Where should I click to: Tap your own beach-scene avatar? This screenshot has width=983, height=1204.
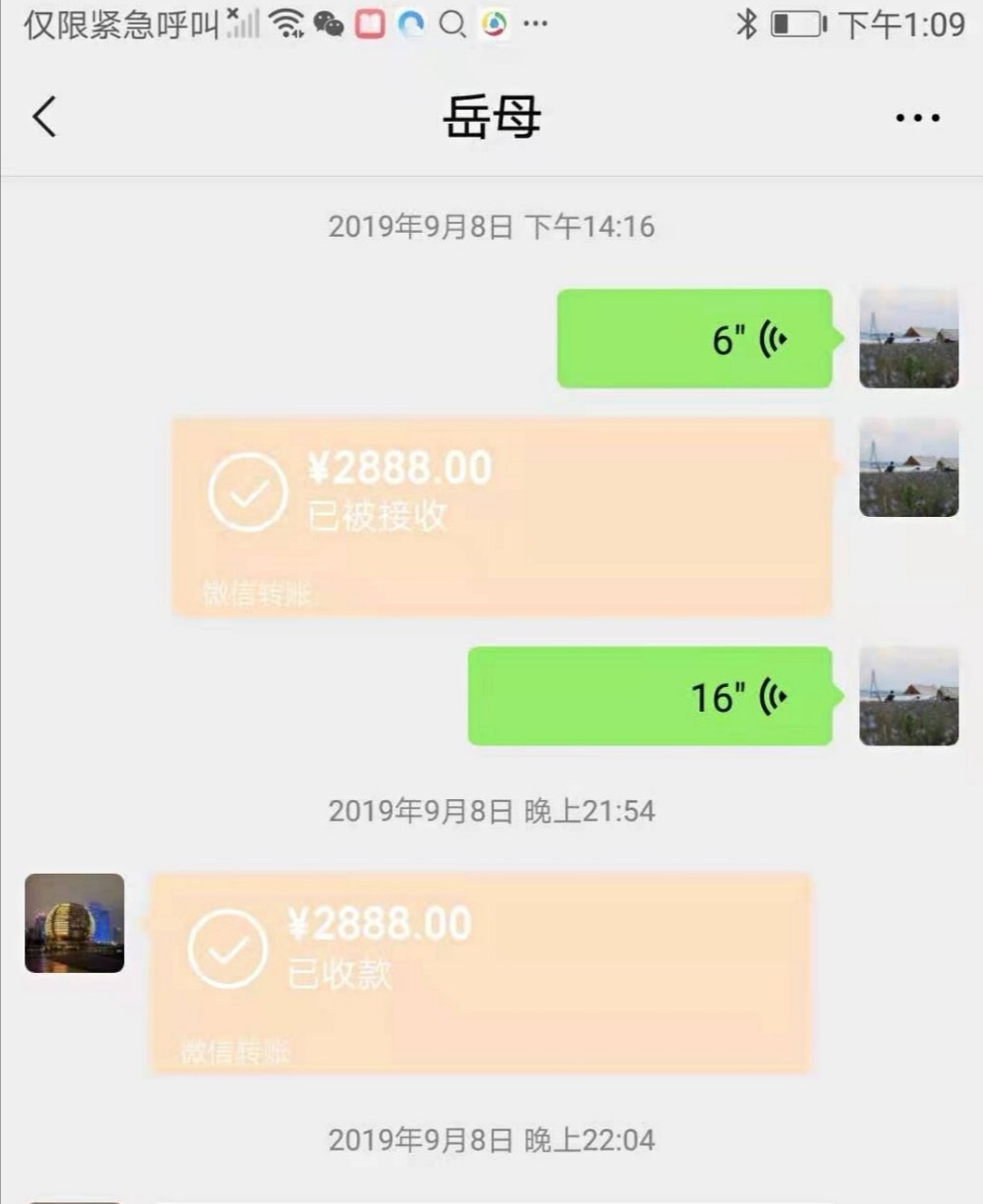coord(908,339)
